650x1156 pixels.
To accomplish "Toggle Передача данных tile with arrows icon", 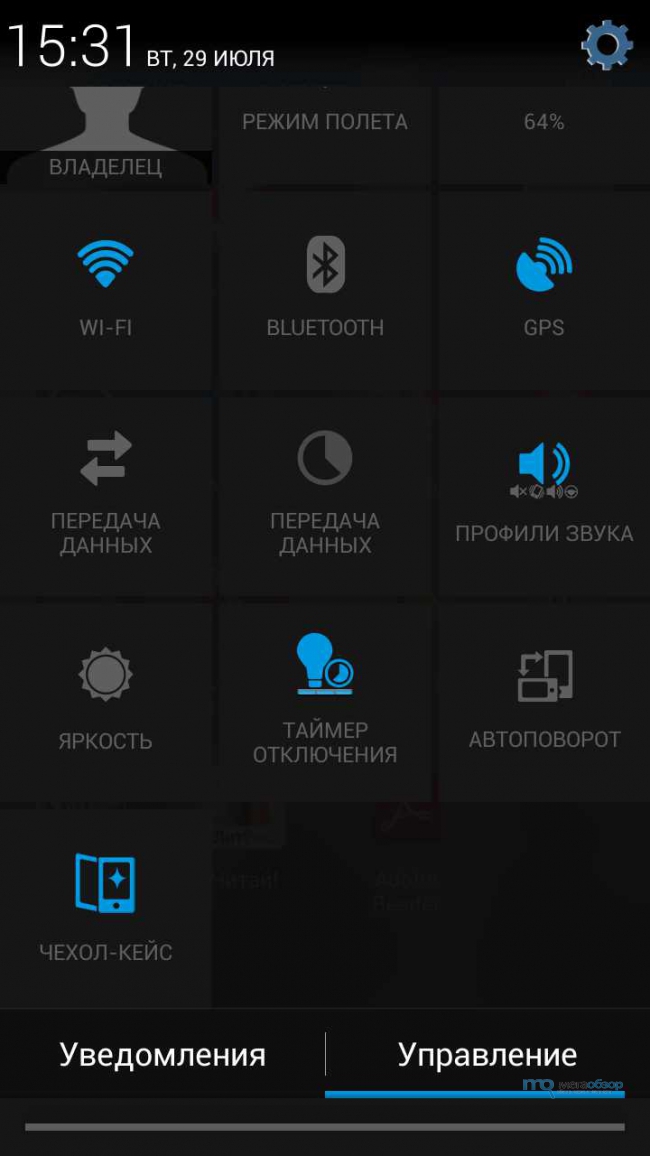I will pyautogui.click(x=105, y=496).
